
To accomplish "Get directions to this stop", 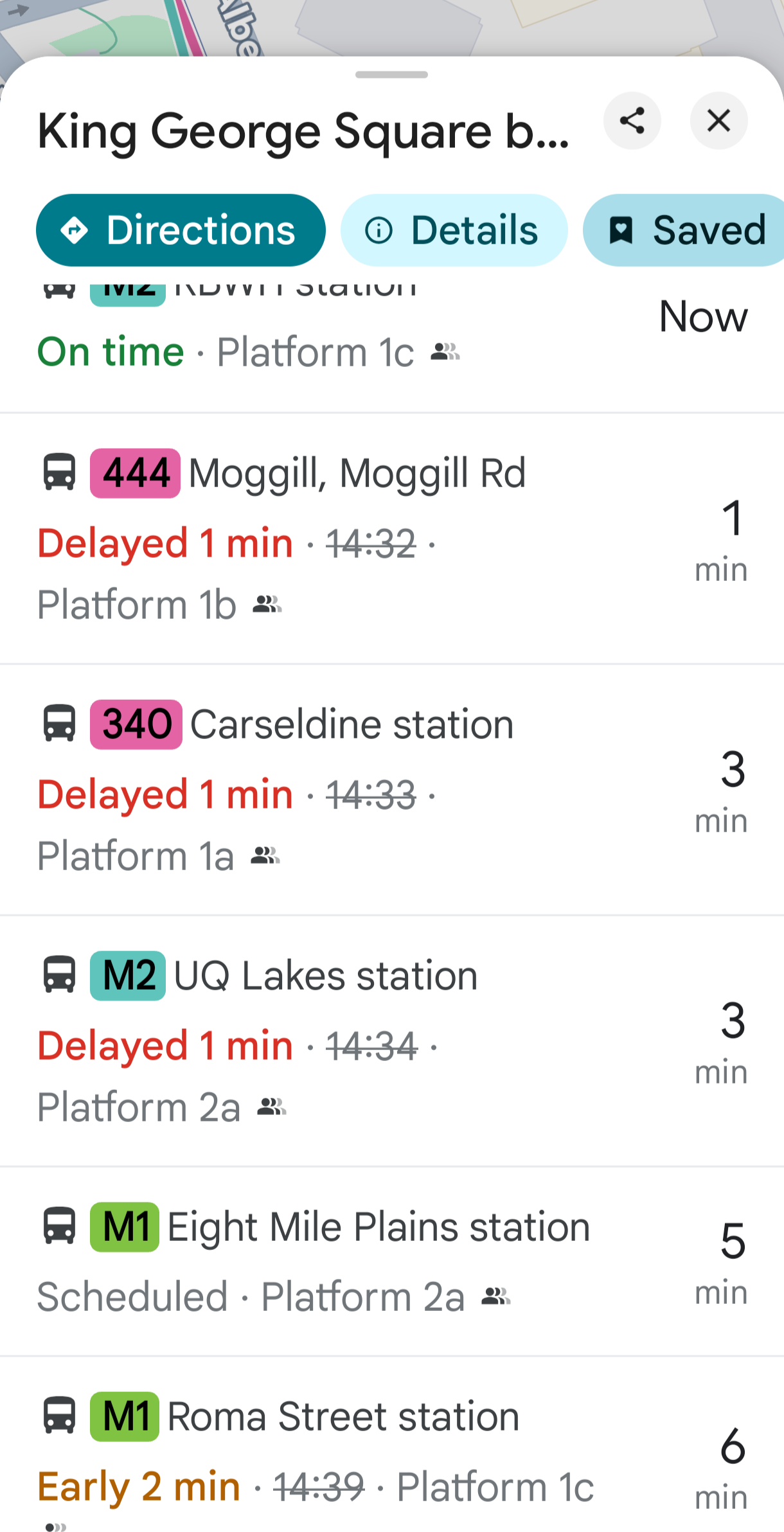I will pos(181,230).
